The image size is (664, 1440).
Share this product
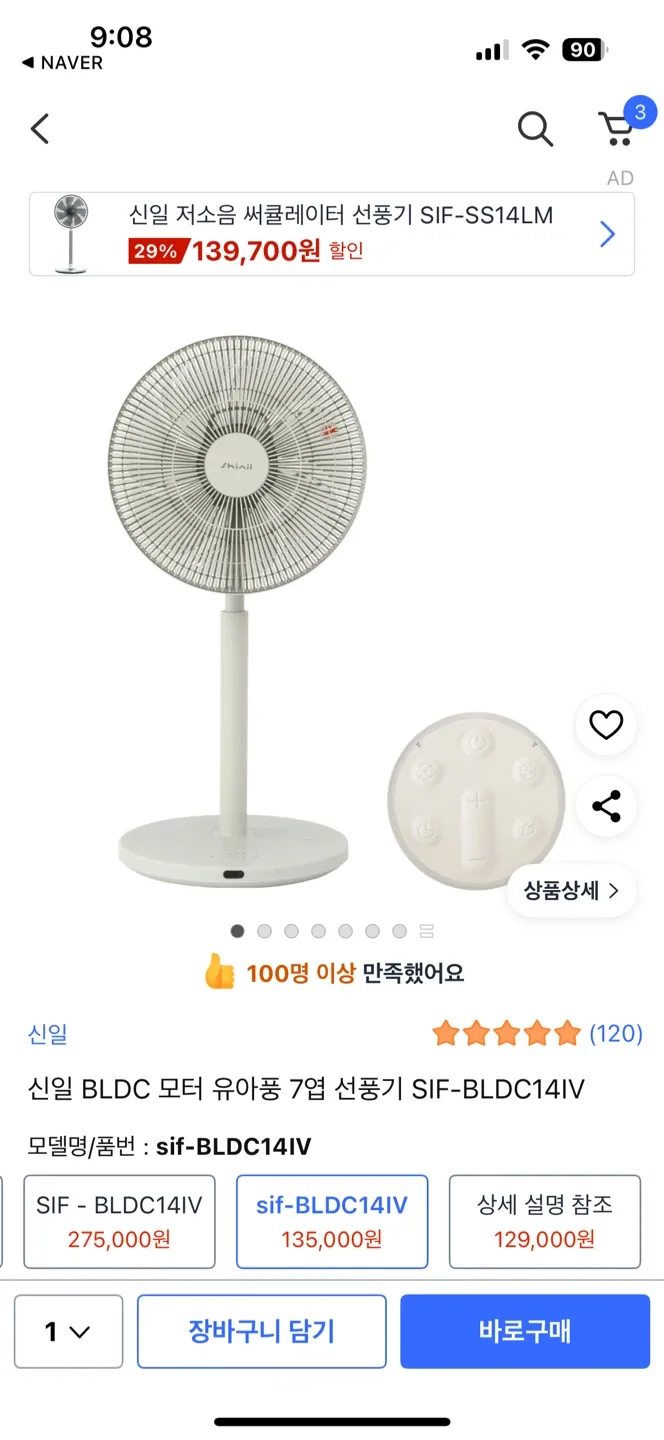point(606,807)
